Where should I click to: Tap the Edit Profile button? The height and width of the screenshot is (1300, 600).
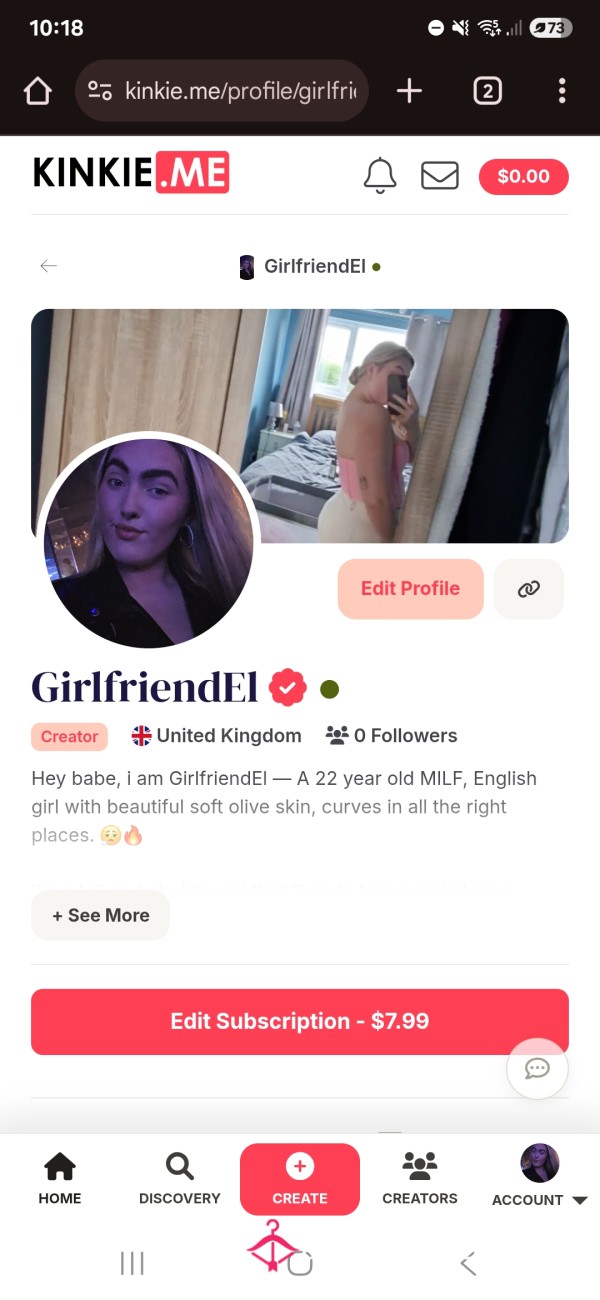click(x=410, y=588)
